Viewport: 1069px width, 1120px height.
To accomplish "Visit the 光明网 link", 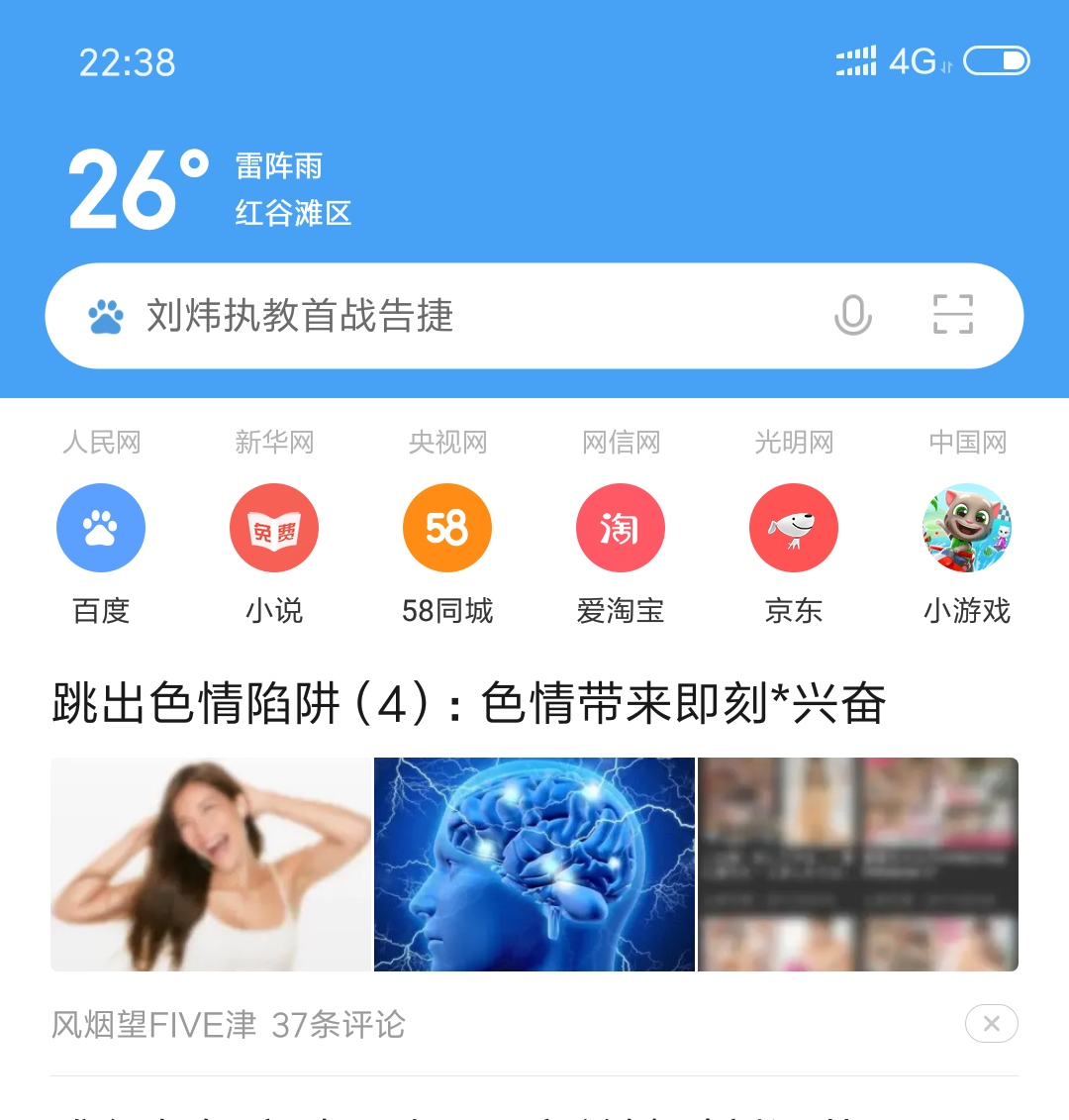I will point(794,442).
